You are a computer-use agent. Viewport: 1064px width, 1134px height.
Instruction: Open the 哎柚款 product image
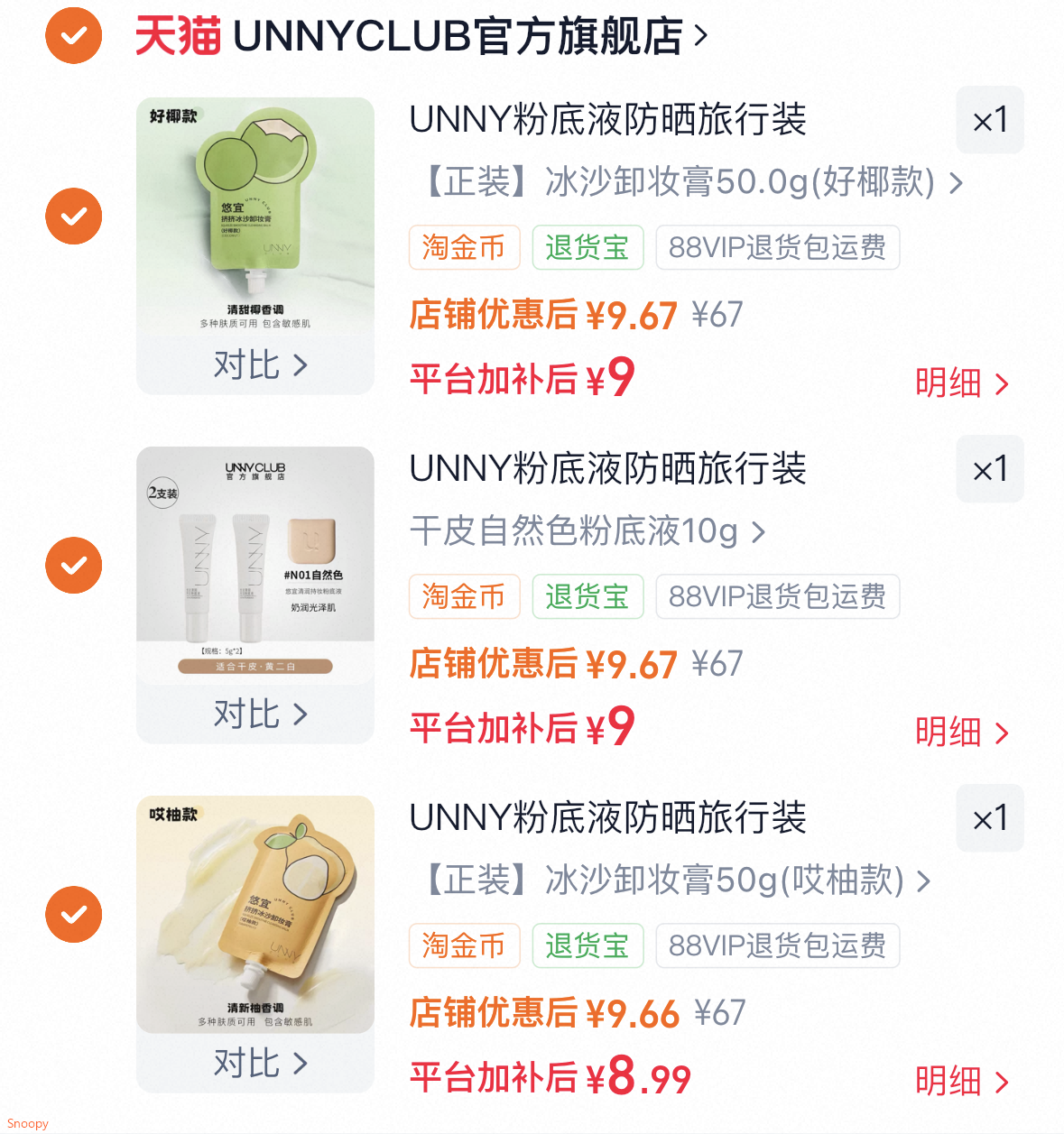(255, 913)
